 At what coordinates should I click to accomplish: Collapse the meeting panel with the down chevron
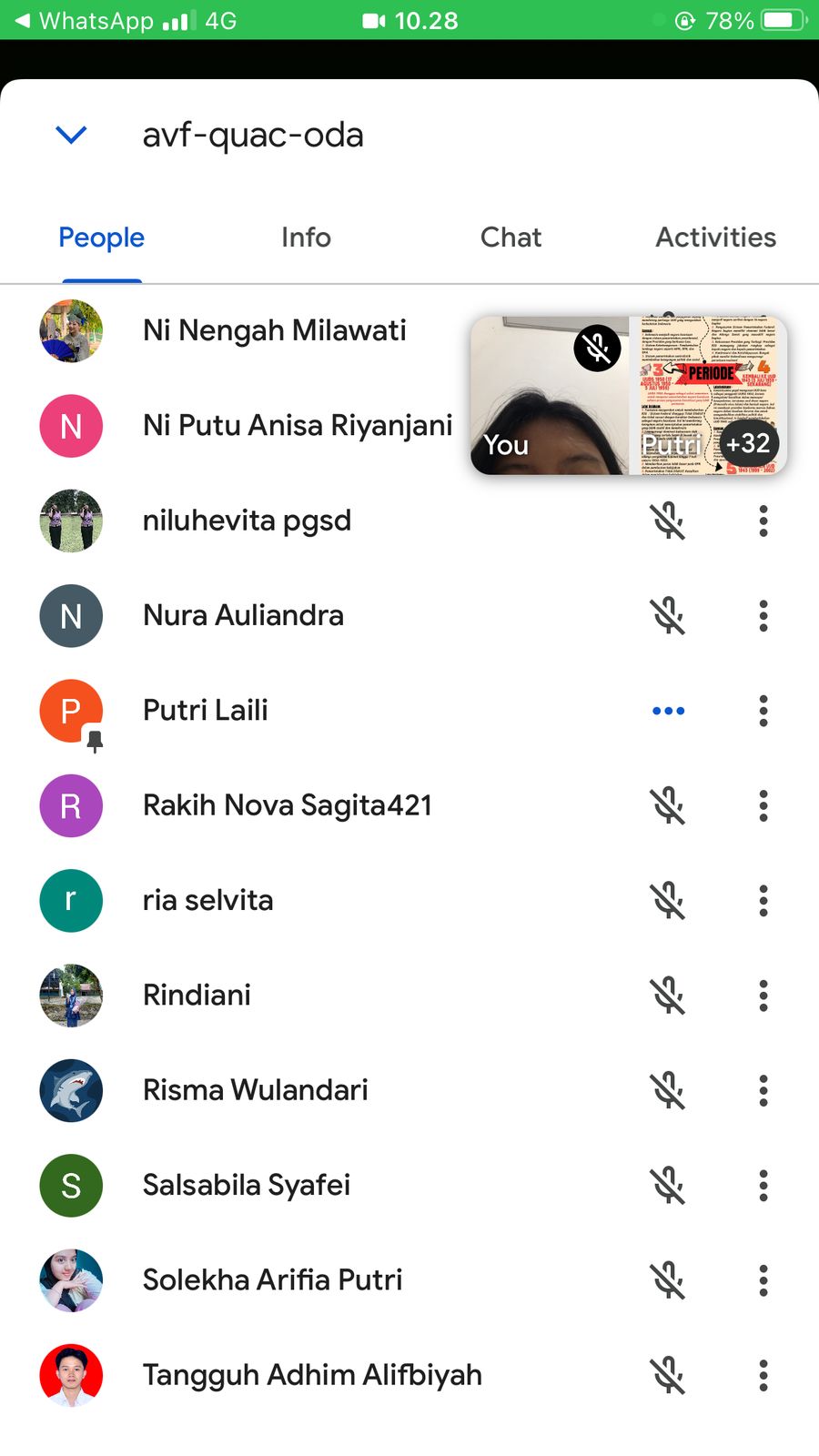(x=71, y=135)
